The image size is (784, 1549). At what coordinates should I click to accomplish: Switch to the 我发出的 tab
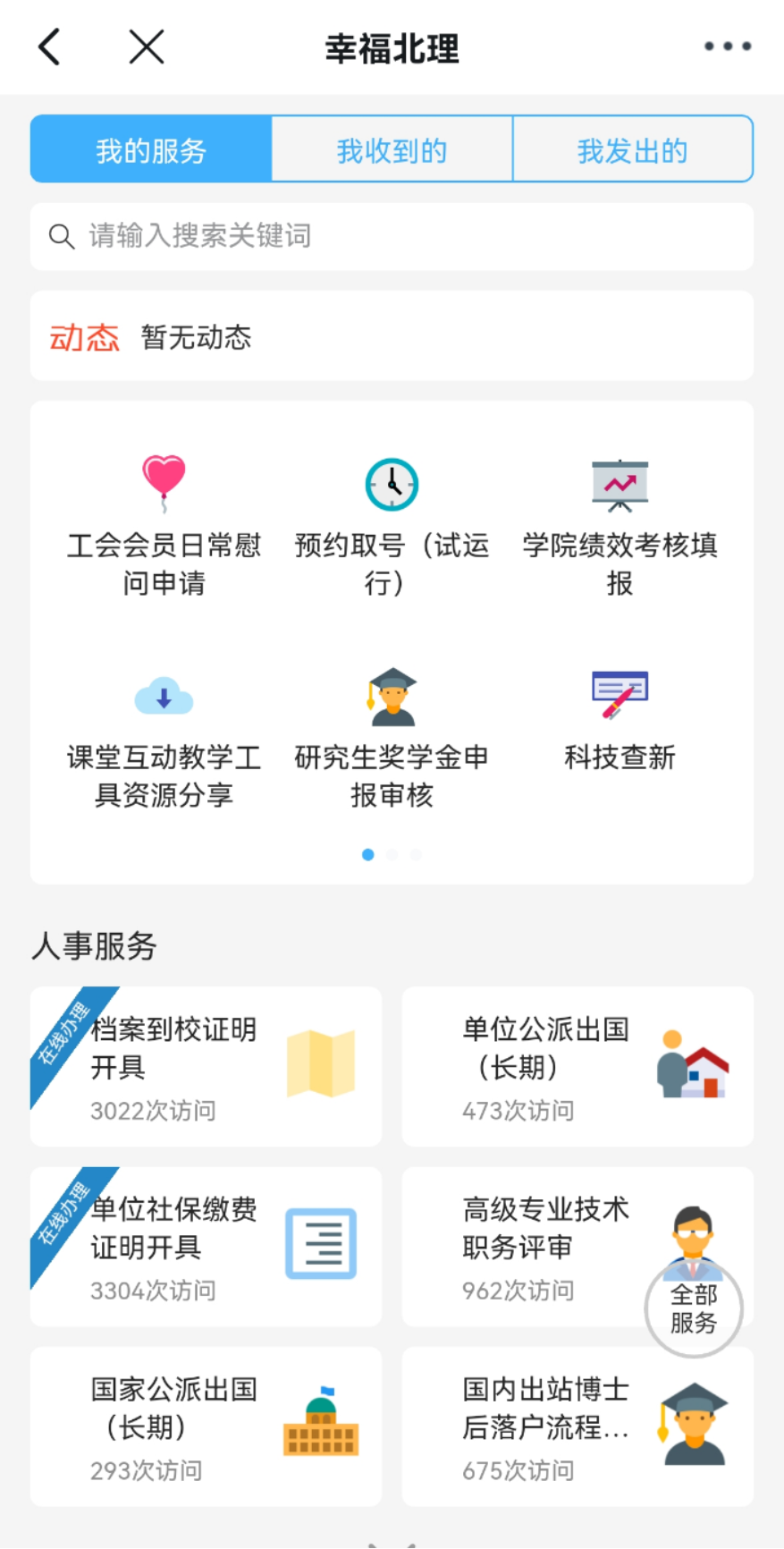[x=632, y=150]
